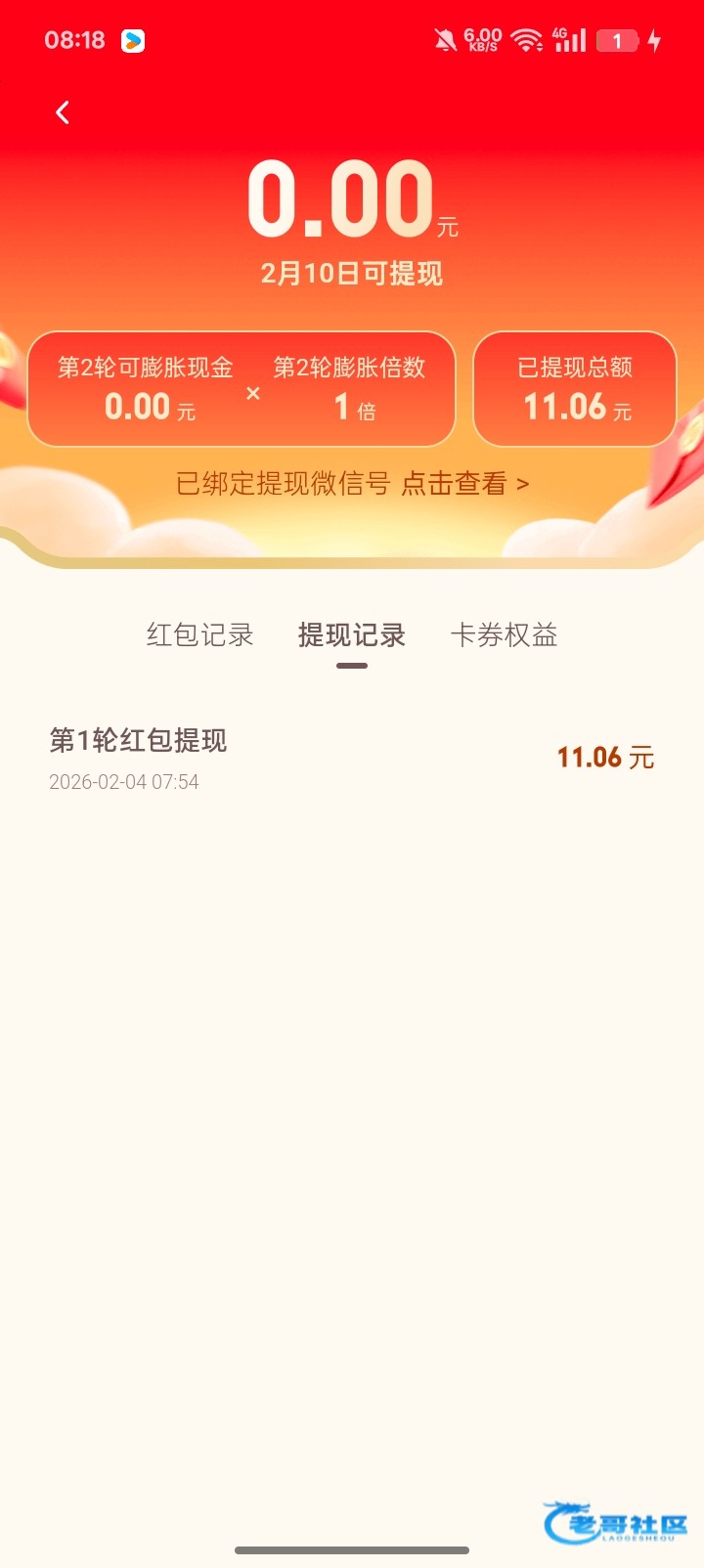Viewport: 704px width, 1568px height.
Task: Open the 卡券权益 tab
Action: [504, 635]
